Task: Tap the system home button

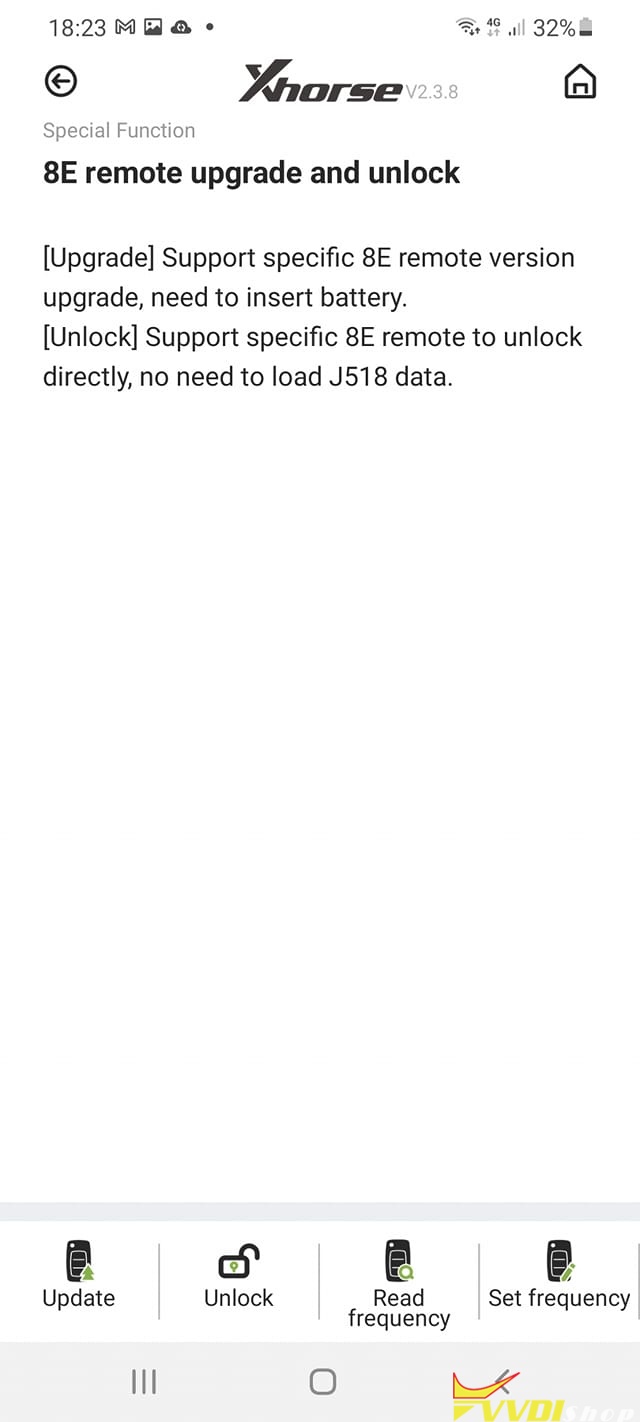Action: click(322, 1382)
